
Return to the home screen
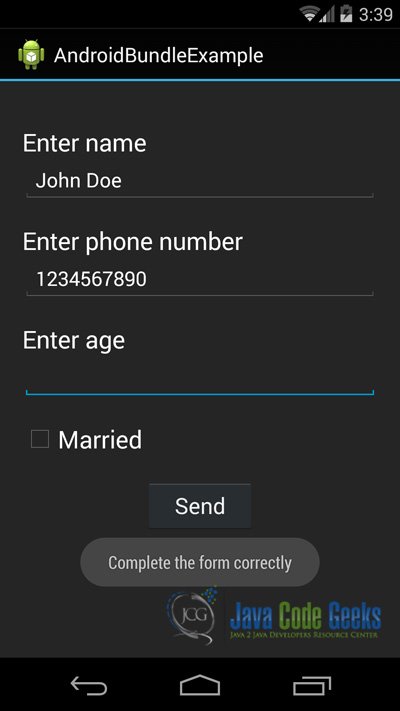[x=200, y=685]
